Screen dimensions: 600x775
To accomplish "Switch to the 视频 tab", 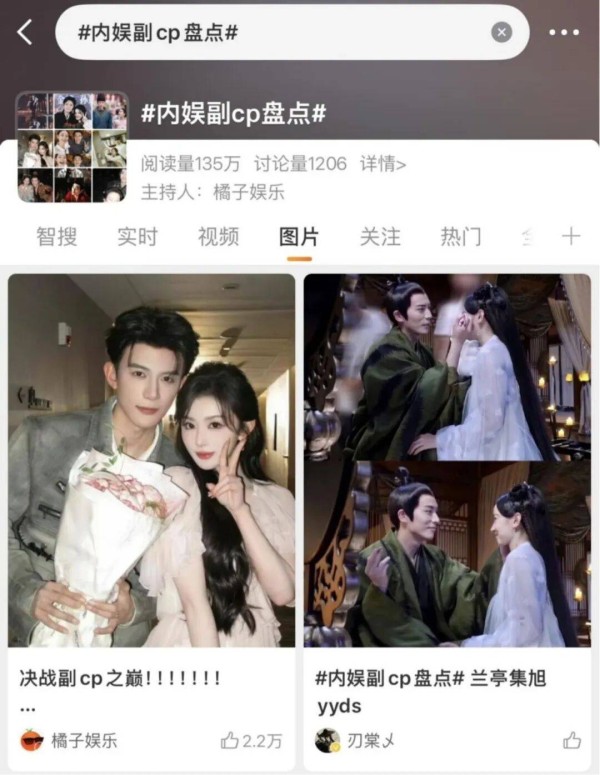I will 218,237.
